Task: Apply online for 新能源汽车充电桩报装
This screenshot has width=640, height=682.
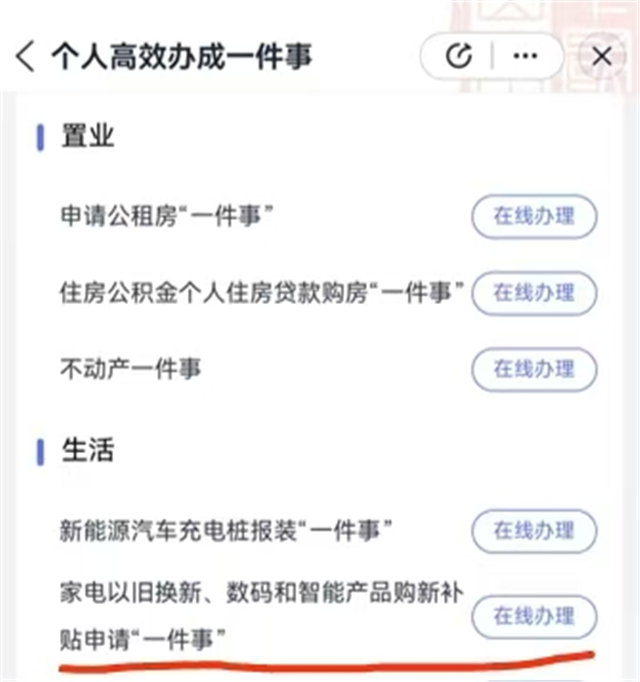Action: [533, 529]
